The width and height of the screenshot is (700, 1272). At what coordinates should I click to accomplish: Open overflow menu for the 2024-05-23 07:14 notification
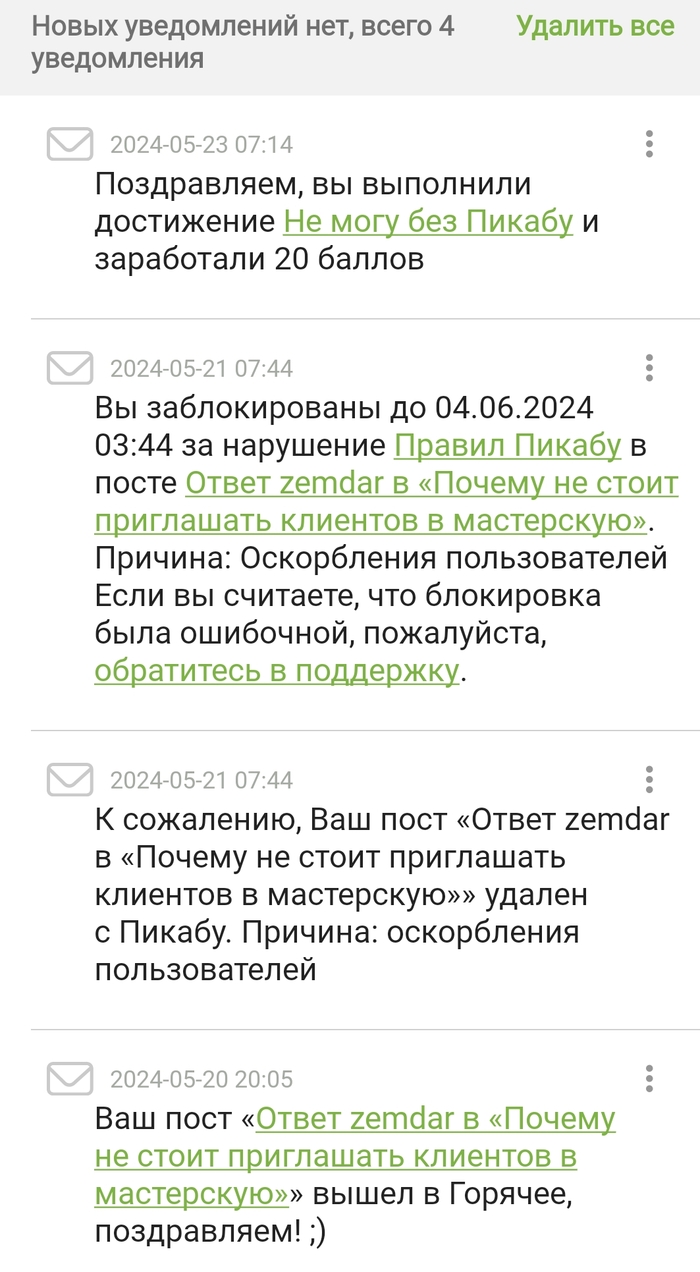(x=650, y=144)
